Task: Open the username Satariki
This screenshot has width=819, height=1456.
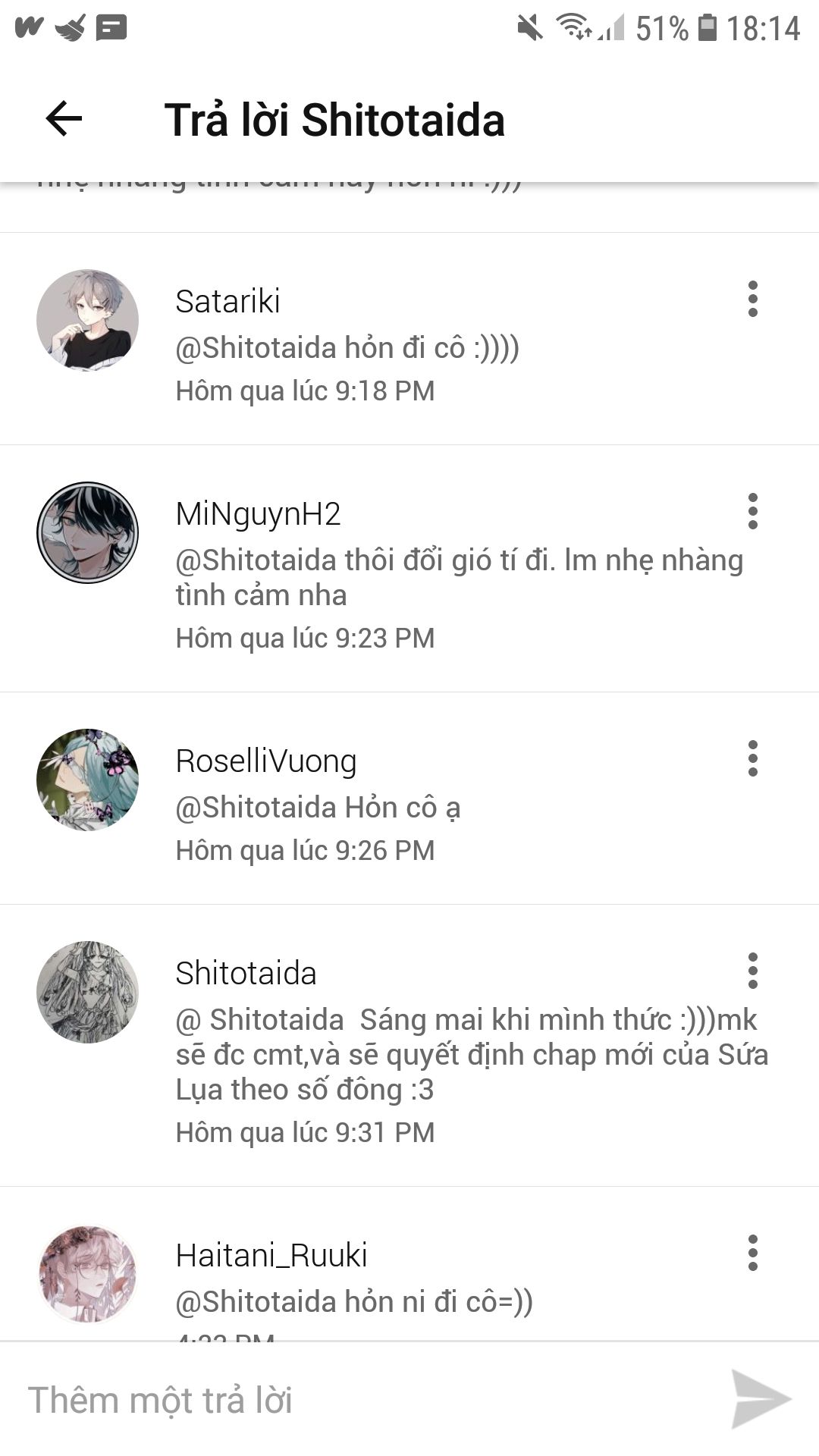Action: pyautogui.click(x=228, y=301)
